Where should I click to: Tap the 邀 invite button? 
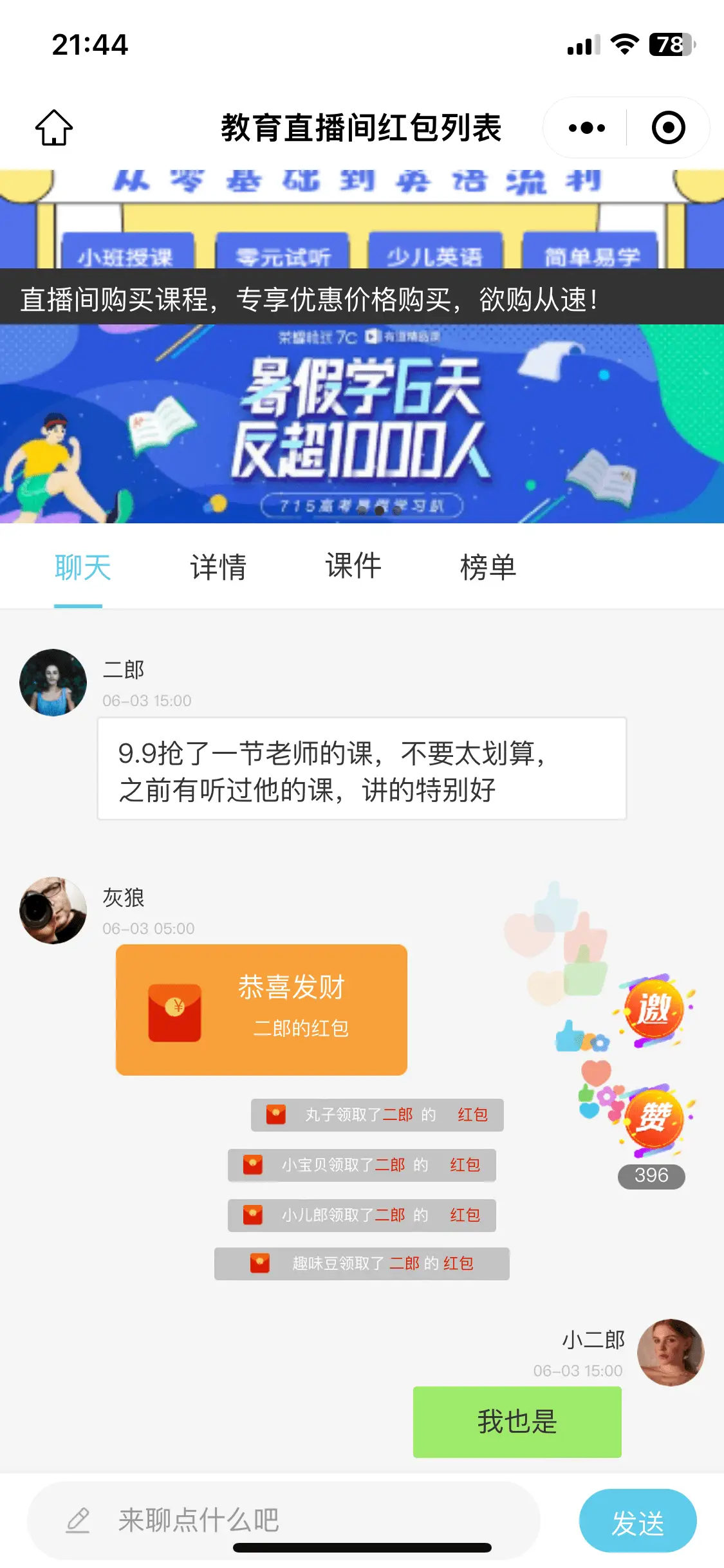pyautogui.click(x=654, y=1009)
